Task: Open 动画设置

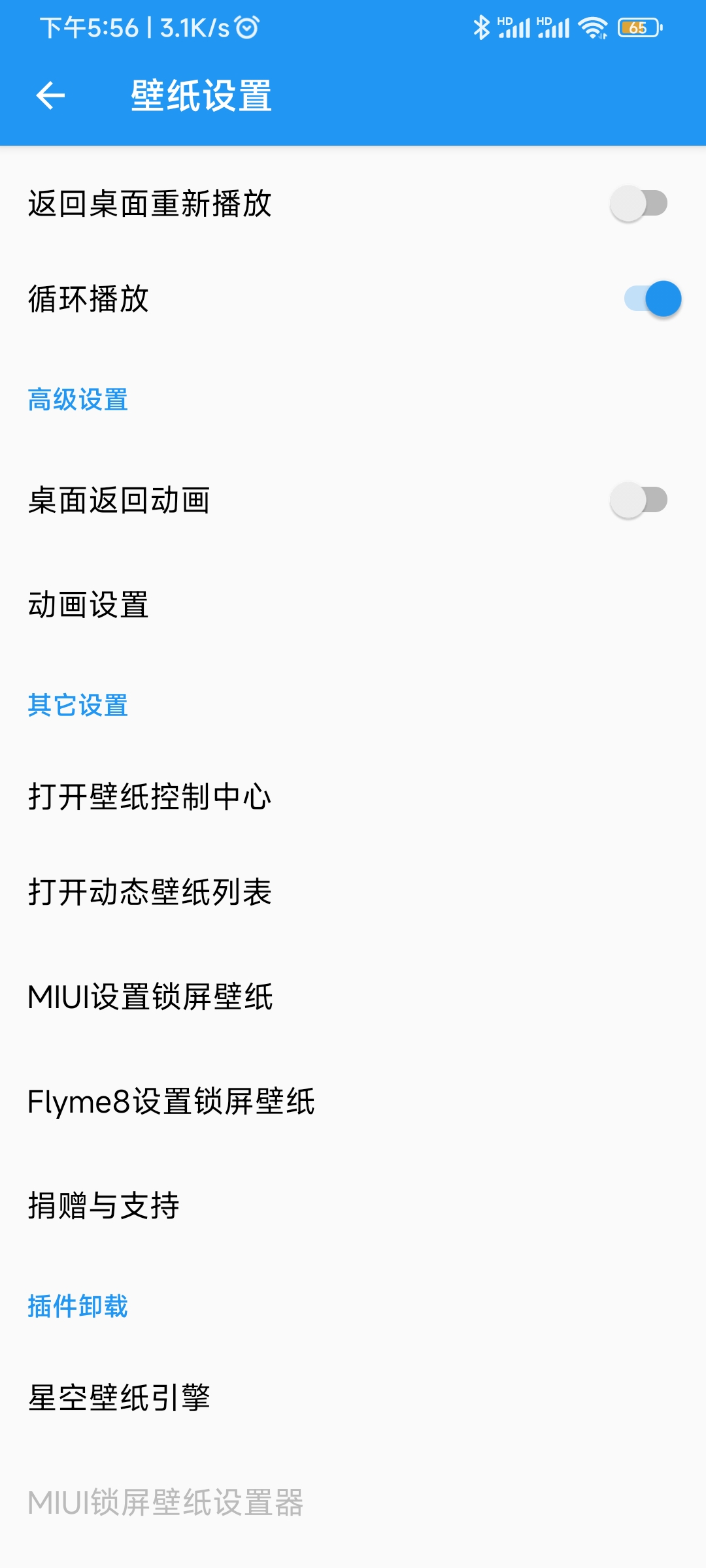Action: coord(89,605)
